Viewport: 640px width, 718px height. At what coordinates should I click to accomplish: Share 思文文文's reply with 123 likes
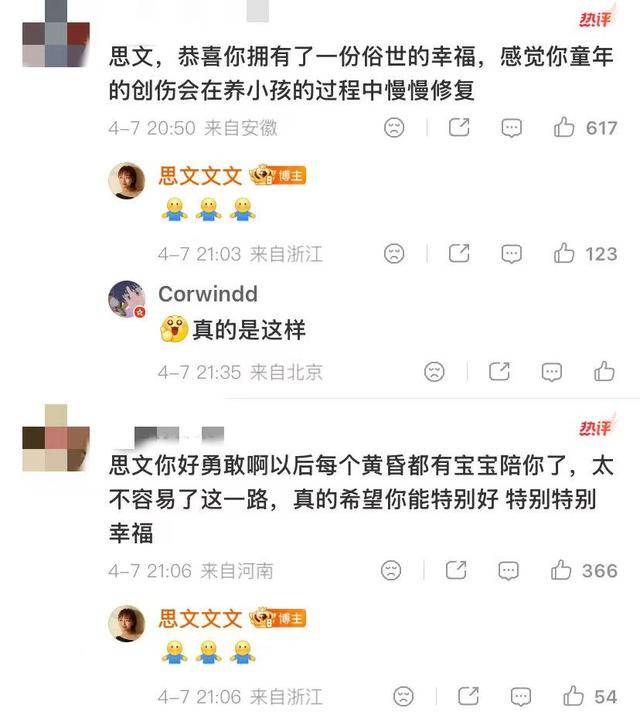click(x=458, y=253)
